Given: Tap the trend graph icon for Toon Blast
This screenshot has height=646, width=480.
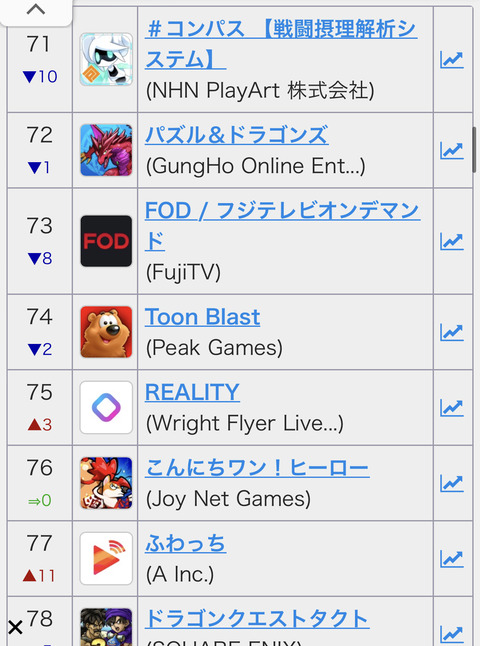Looking at the screenshot, I should [x=452, y=332].
